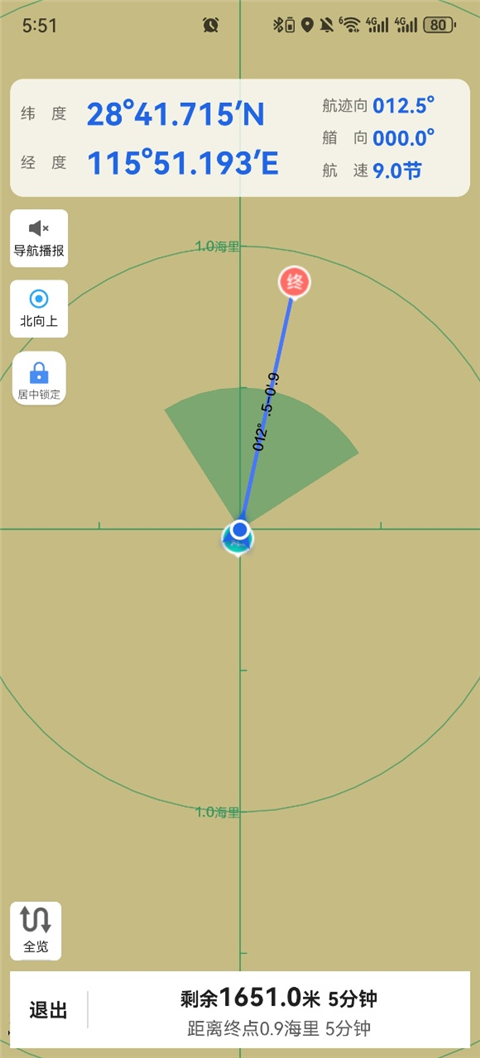
Task: Toggle the 居中锁定 center lock
Action: [x=38, y=379]
